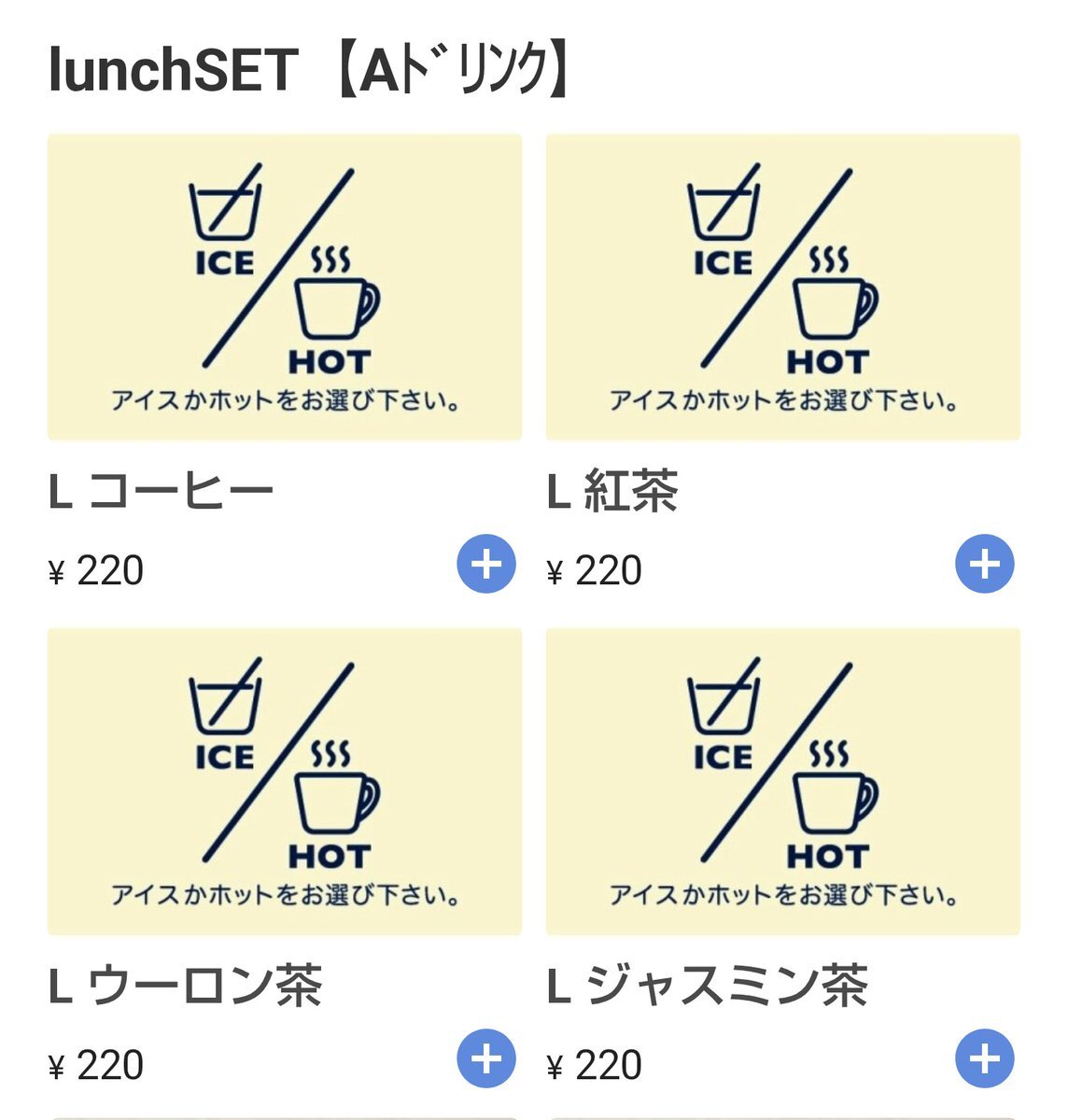Screen dimensions: 1068x1120
Task: Add L コーヒー with the plus button
Action: [485, 564]
